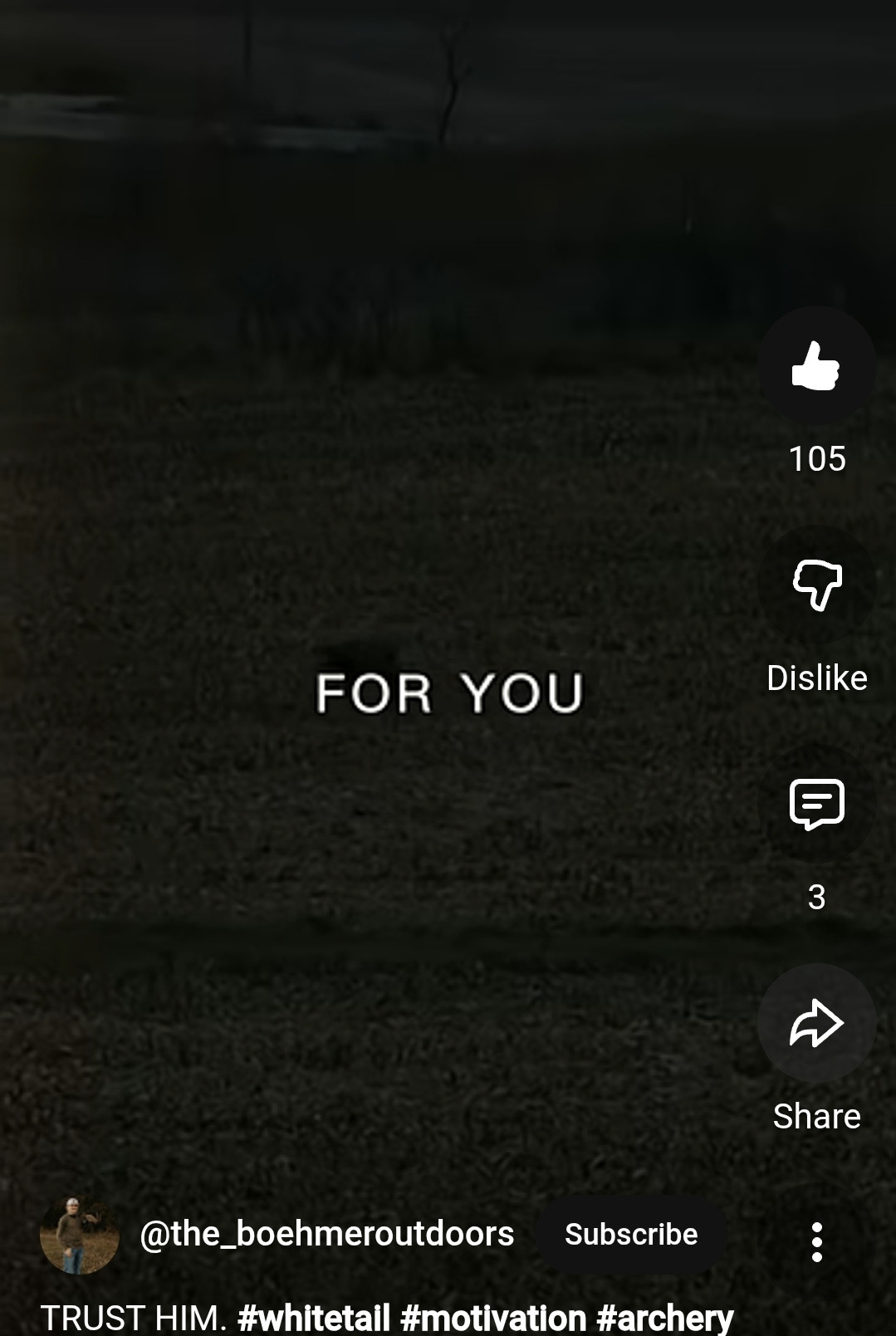This screenshot has width=896, height=1336.
Task: Open the comments section
Action: (x=816, y=805)
